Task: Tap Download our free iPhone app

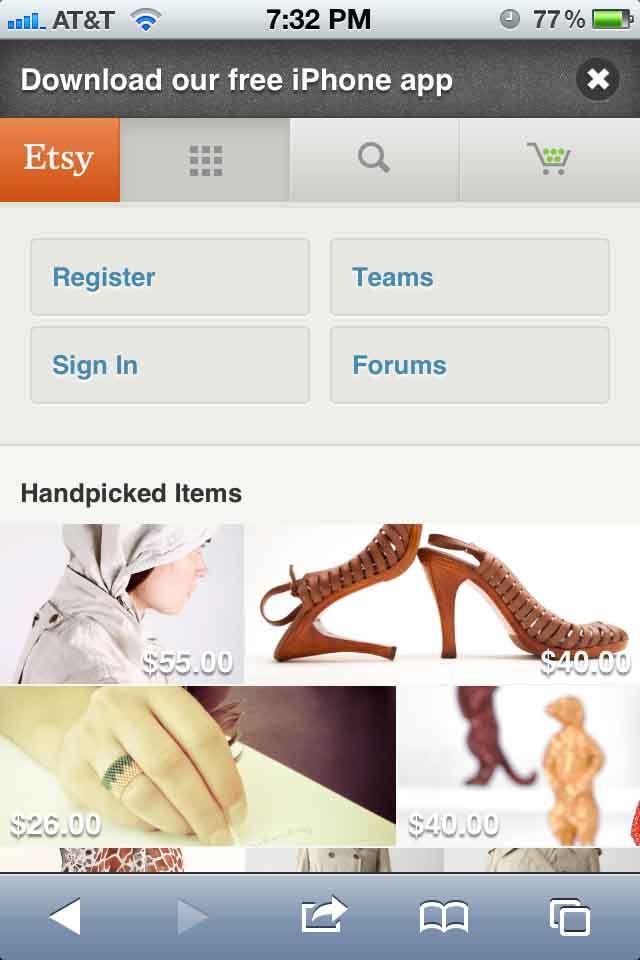Action: point(237,80)
